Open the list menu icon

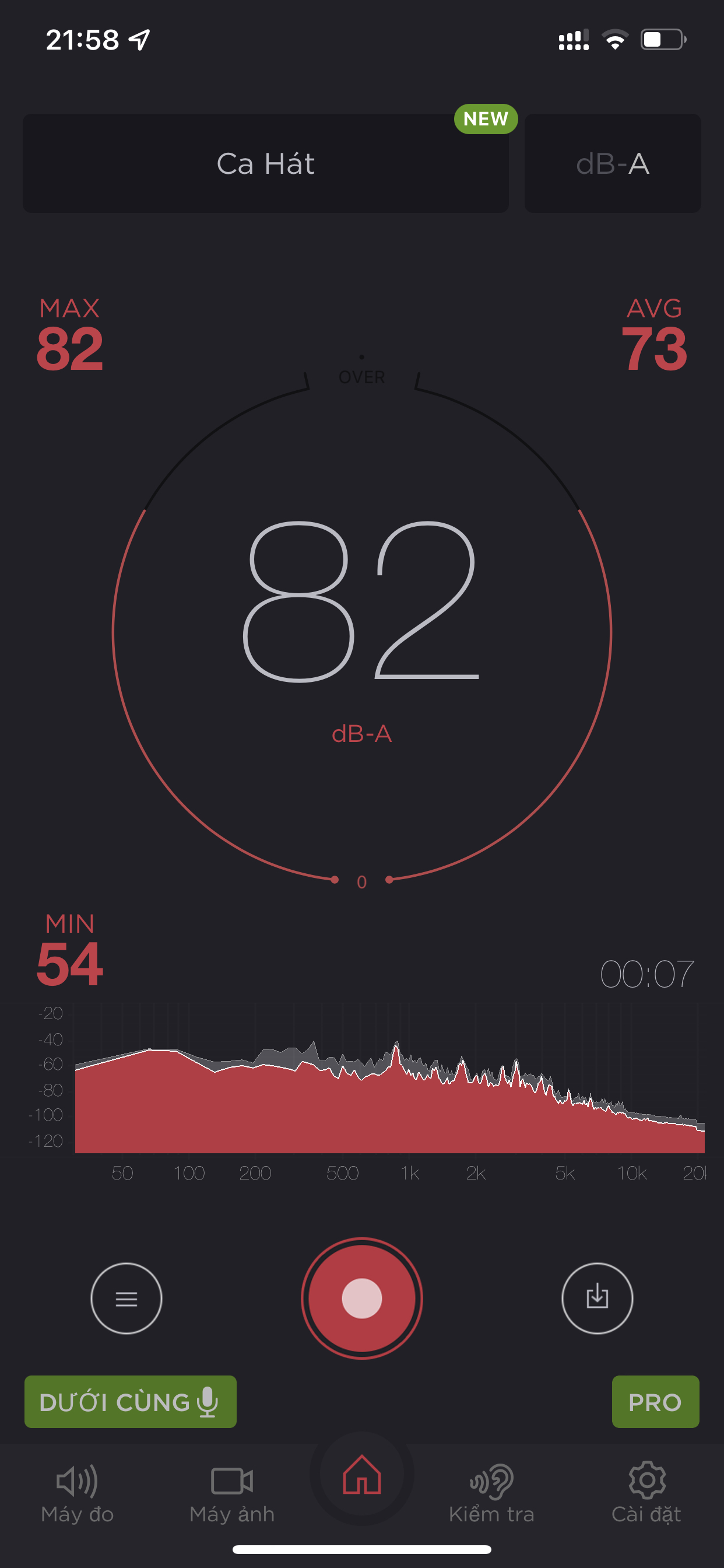pyautogui.click(x=126, y=1298)
